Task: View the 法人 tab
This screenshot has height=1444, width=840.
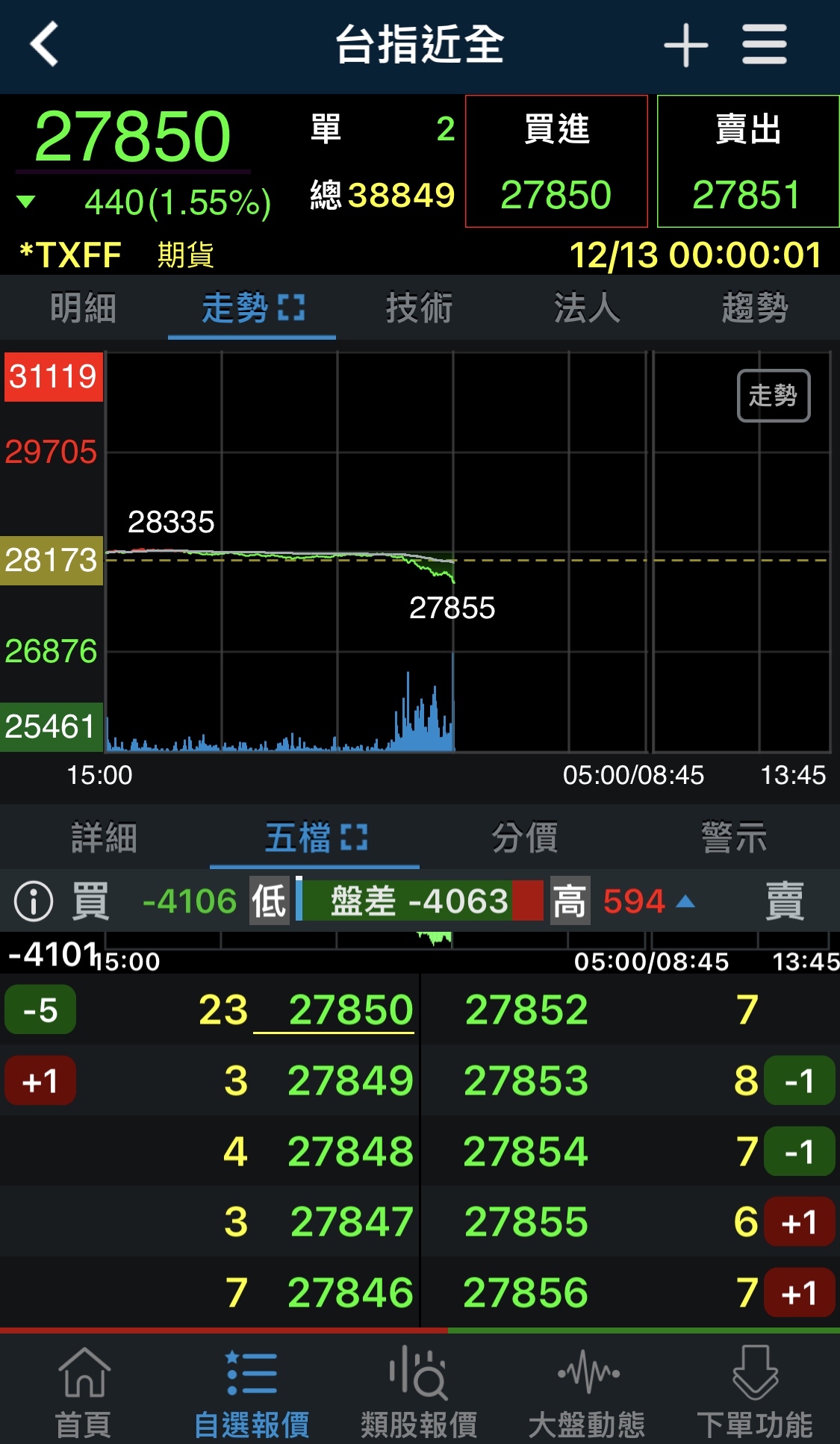Action: pos(587,308)
